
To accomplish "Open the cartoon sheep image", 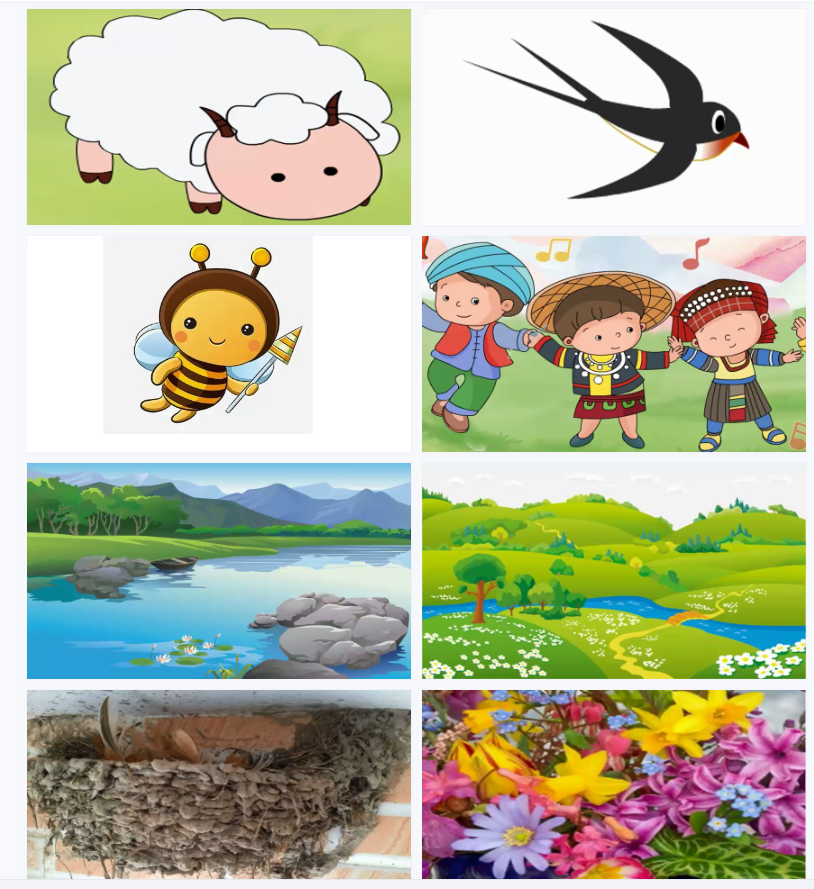I will click(218, 117).
